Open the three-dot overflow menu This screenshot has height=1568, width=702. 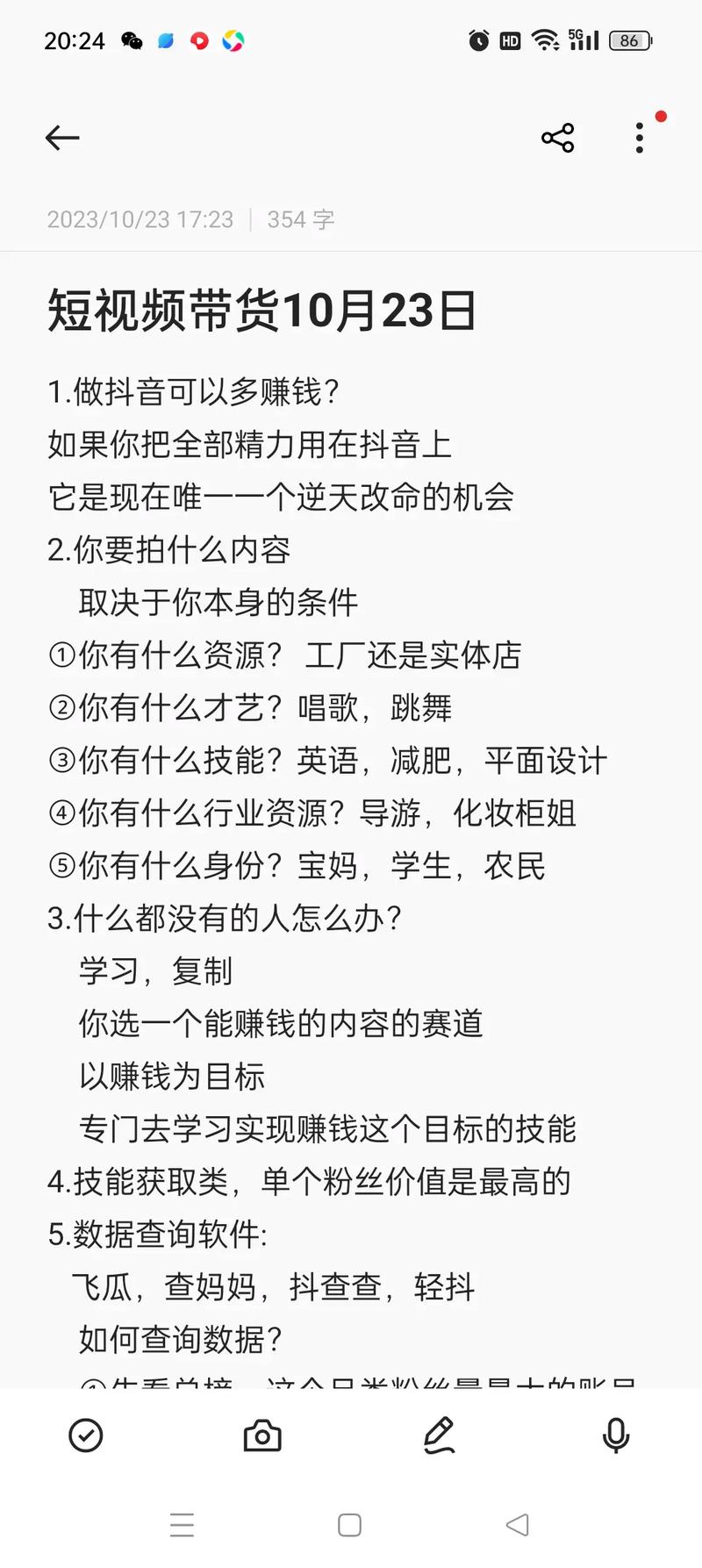(x=640, y=138)
